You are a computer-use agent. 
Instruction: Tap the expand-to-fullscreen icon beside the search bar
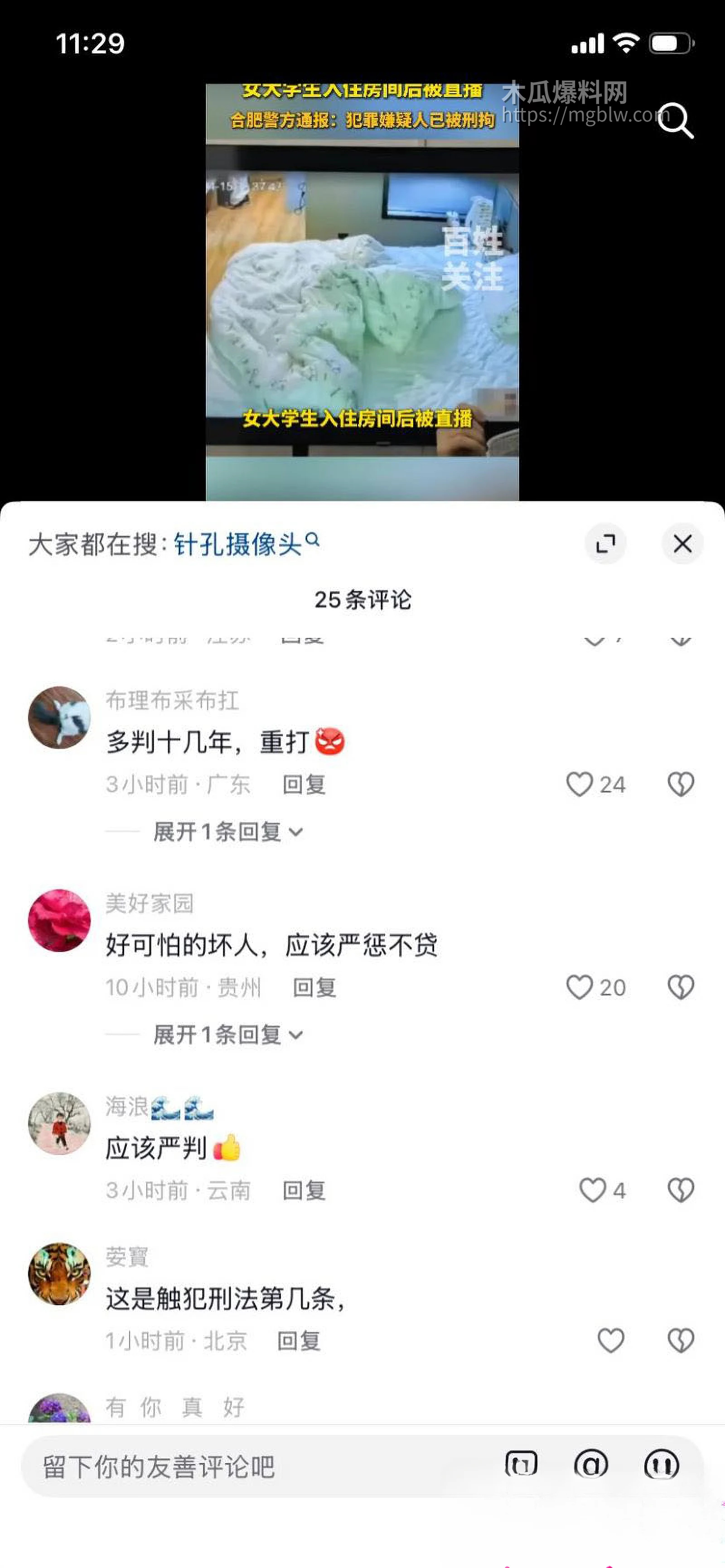click(606, 544)
